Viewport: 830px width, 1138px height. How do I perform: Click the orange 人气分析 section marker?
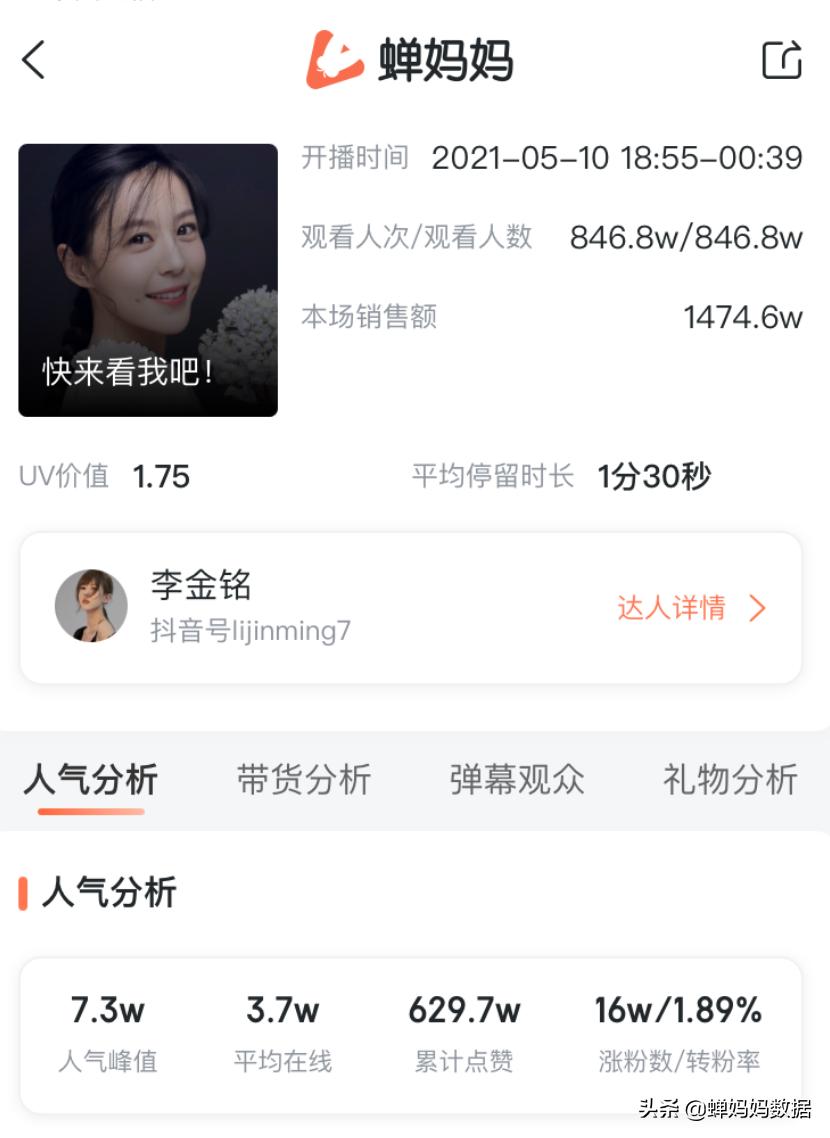(x=24, y=895)
